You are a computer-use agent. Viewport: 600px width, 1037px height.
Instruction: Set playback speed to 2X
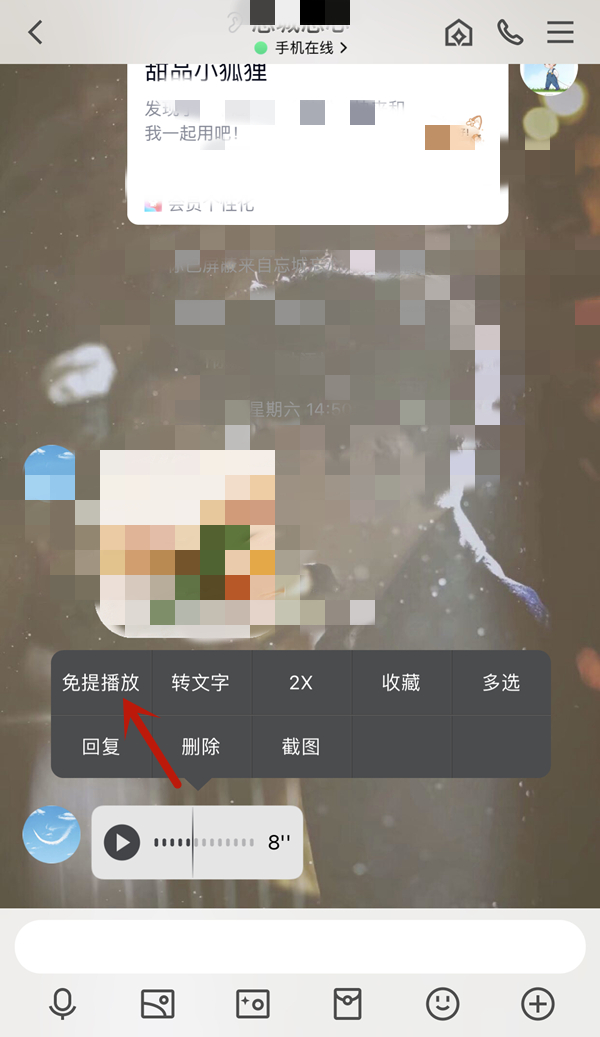(x=301, y=683)
